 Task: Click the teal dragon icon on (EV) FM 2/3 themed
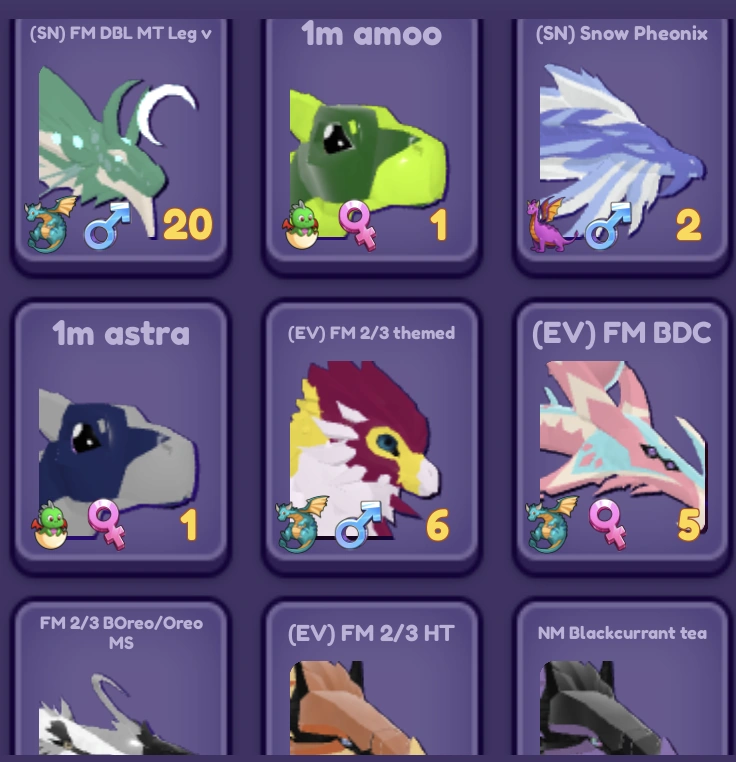click(299, 524)
